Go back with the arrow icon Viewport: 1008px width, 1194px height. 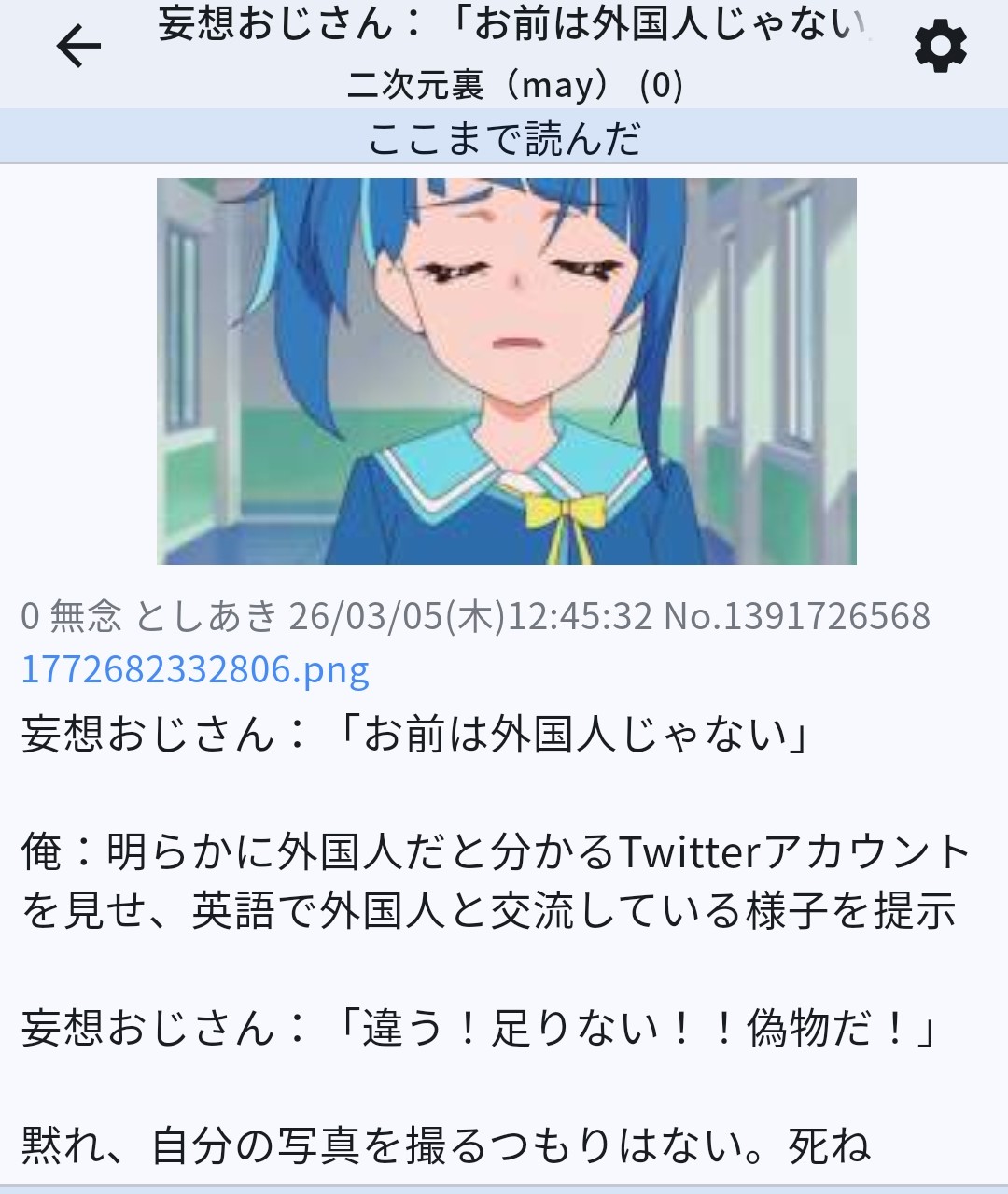78,47
